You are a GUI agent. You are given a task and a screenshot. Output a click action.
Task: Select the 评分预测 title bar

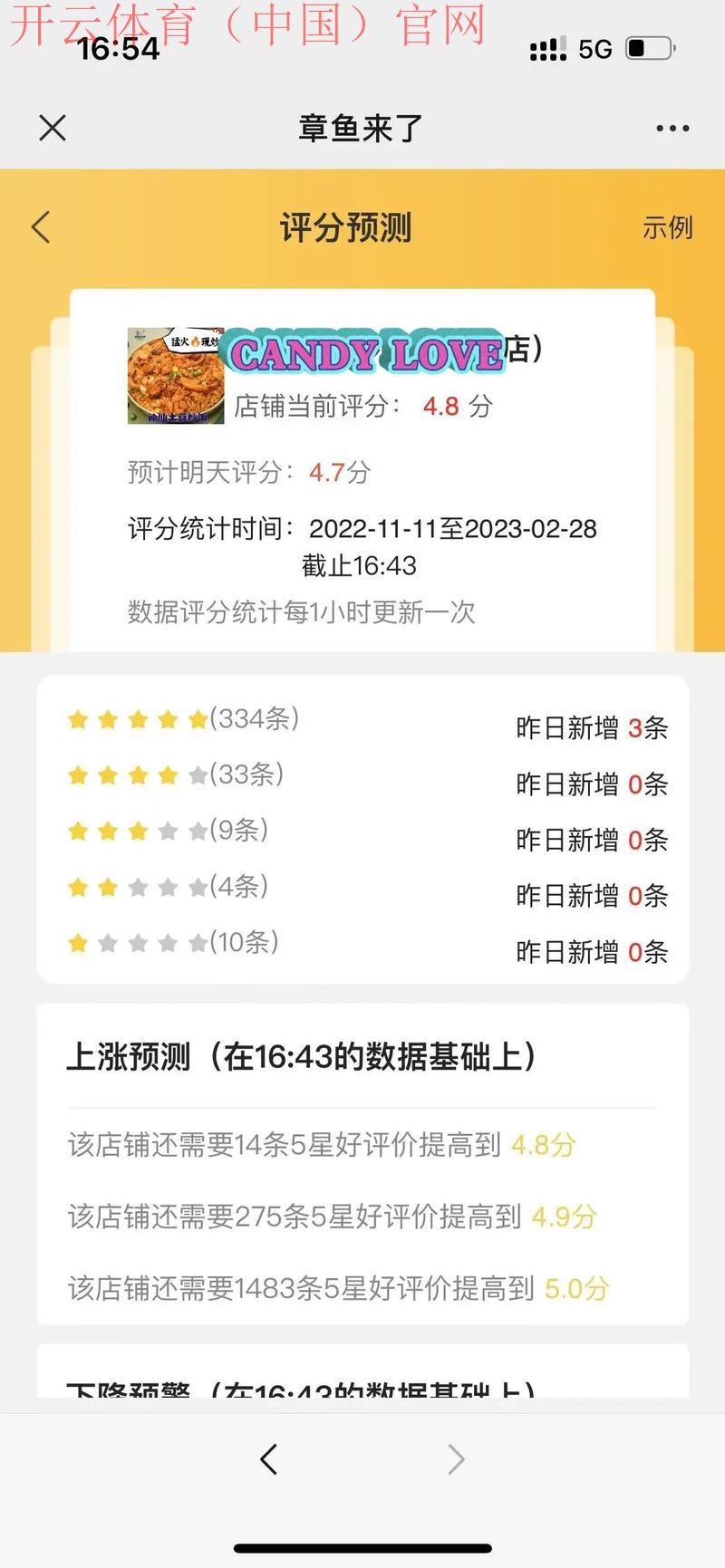coord(345,228)
